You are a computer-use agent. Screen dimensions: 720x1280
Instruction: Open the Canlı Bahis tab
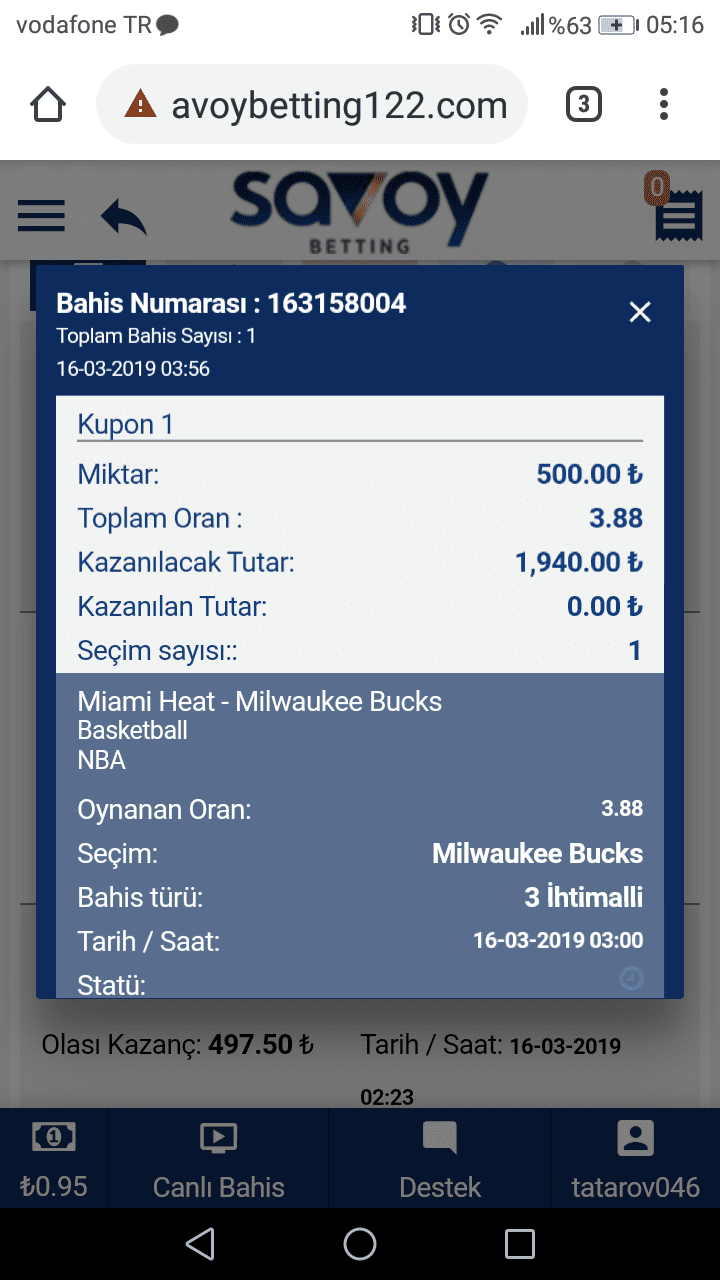coord(218,1160)
